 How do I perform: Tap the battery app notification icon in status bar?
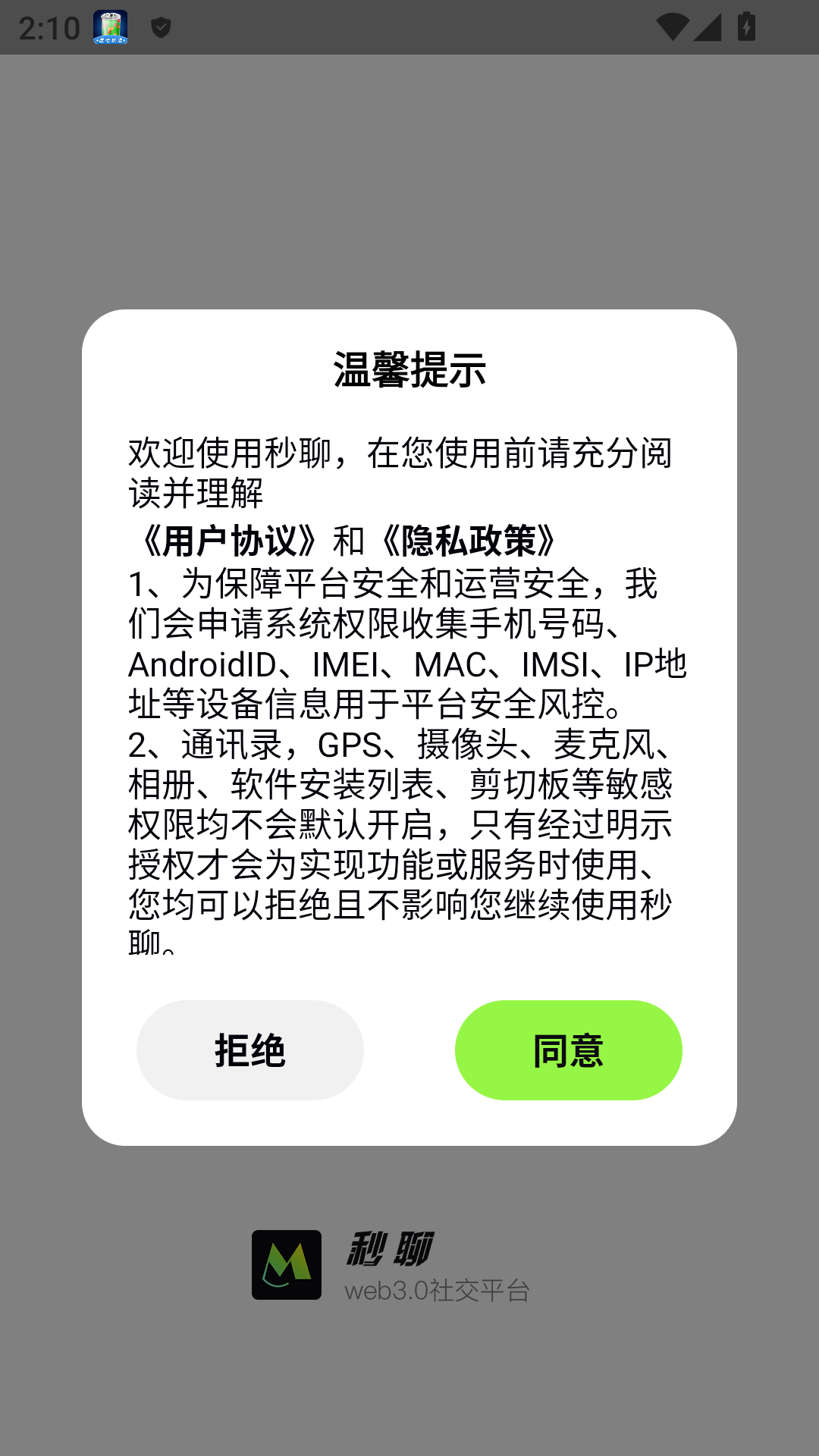(x=110, y=28)
